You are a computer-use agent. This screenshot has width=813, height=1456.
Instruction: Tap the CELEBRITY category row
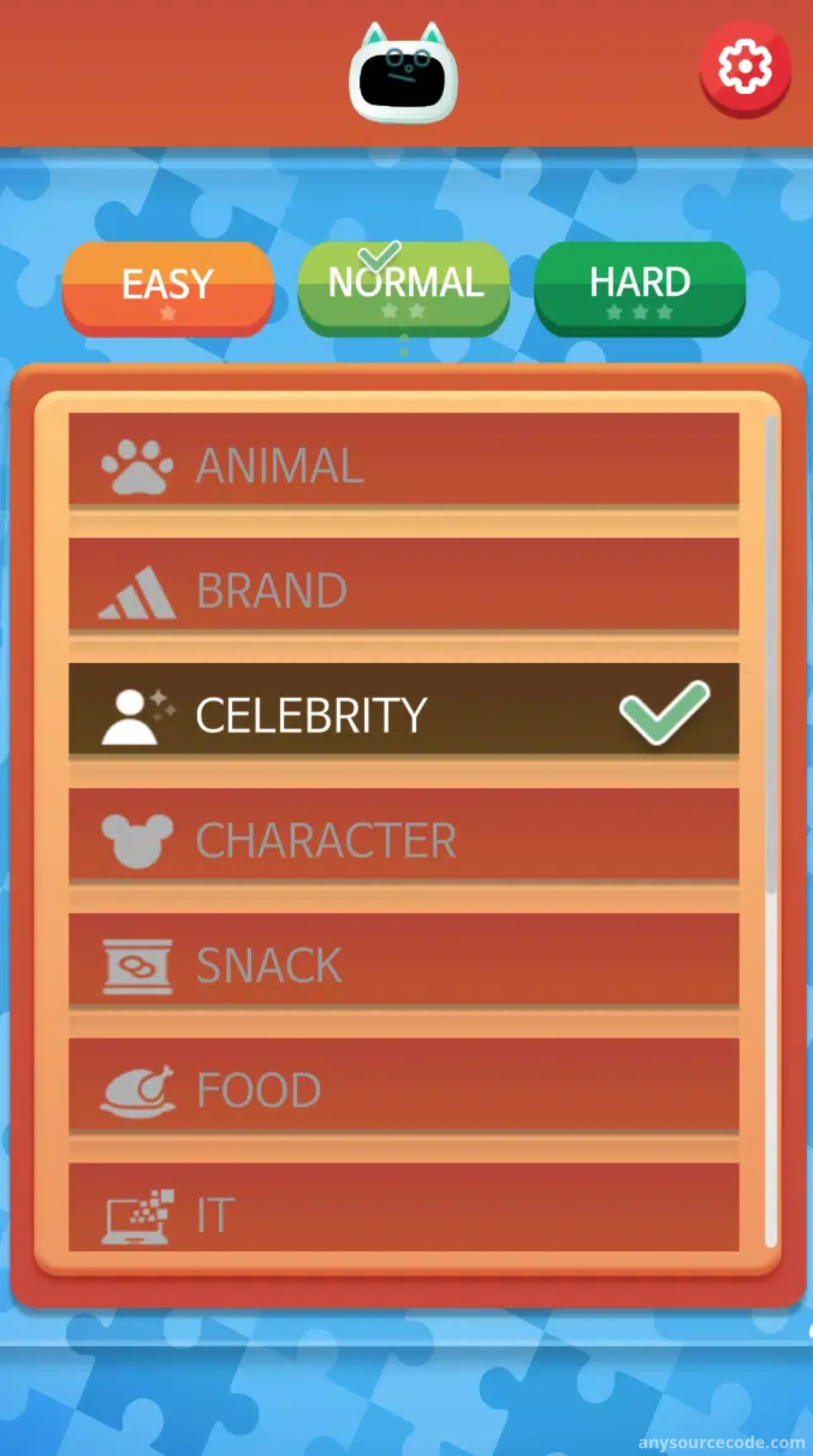pyautogui.click(x=404, y=714)
